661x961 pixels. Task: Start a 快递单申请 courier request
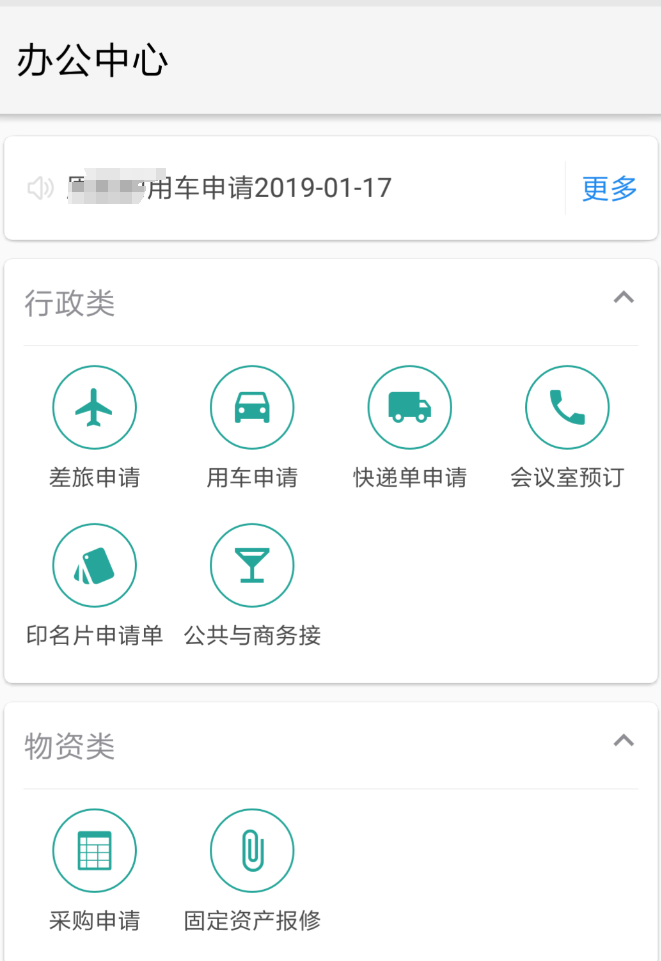[x=410, y=408]
